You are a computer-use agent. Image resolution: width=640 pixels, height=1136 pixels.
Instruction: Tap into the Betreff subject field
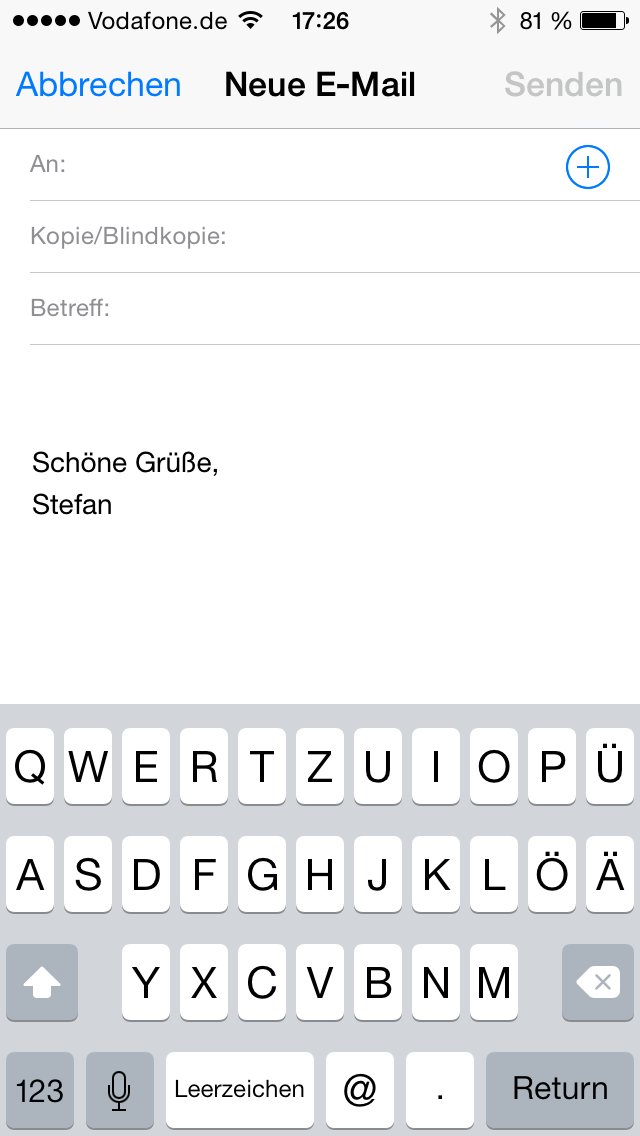[370, 309]
